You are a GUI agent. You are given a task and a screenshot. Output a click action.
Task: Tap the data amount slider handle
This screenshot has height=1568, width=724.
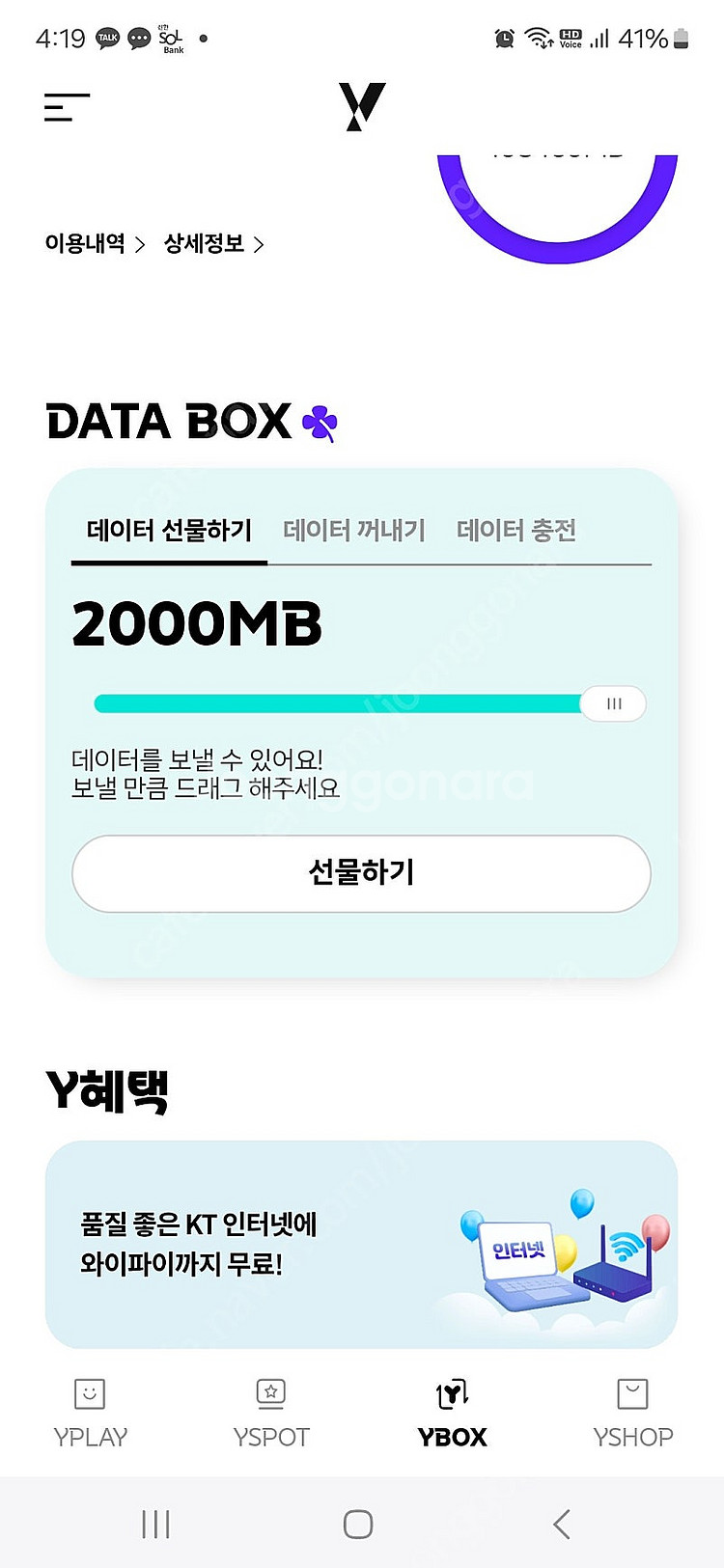(614, 703)
